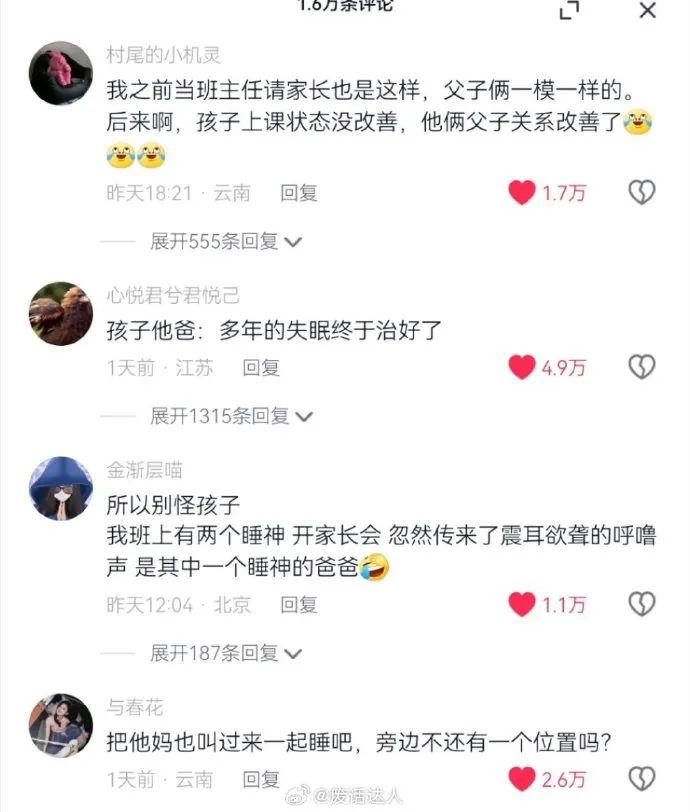Image resolution: width=690 pixels, height=812 pixels.
Task: Like the comment by 金渐层喵
Action: click(x=522, y=604)
